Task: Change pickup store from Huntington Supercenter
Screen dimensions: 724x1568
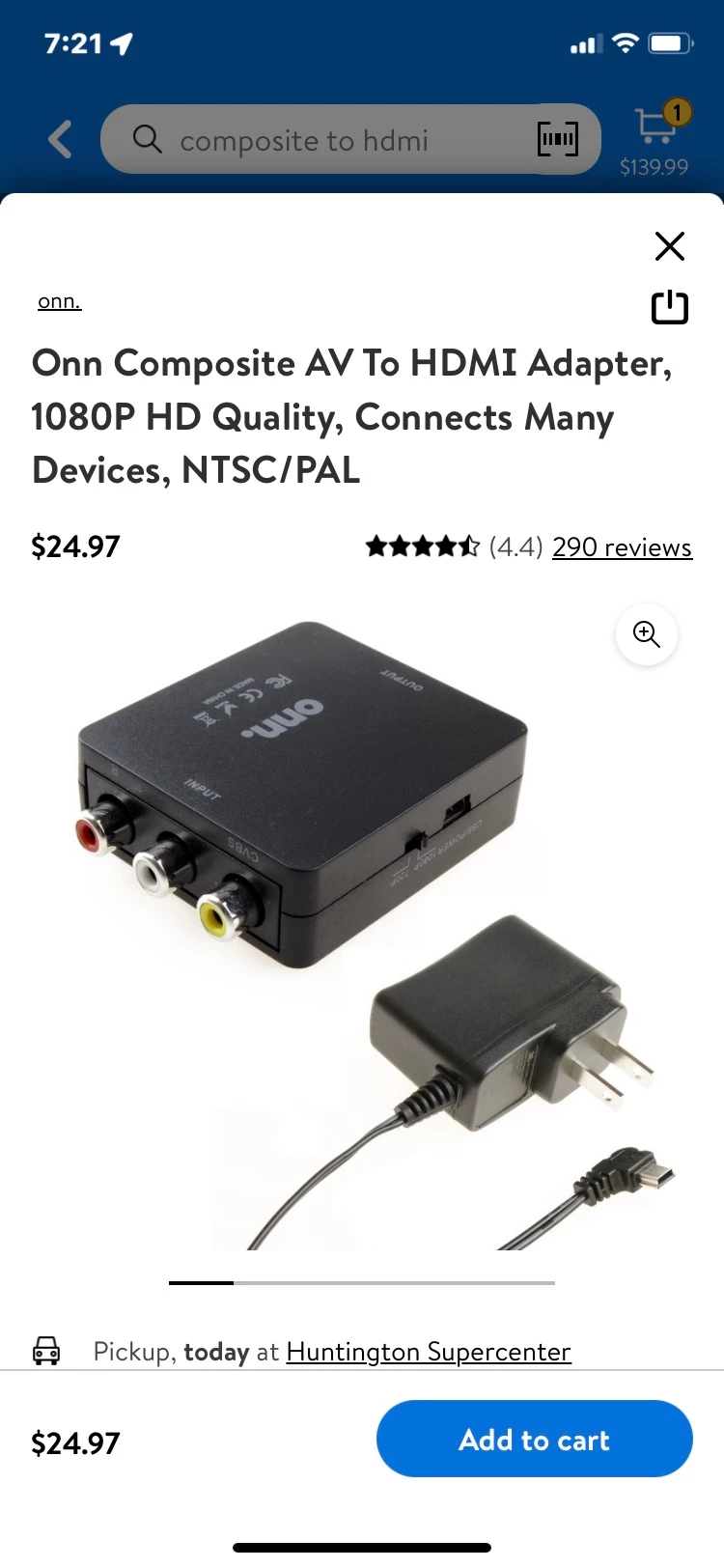Action: coord(429,1352)
